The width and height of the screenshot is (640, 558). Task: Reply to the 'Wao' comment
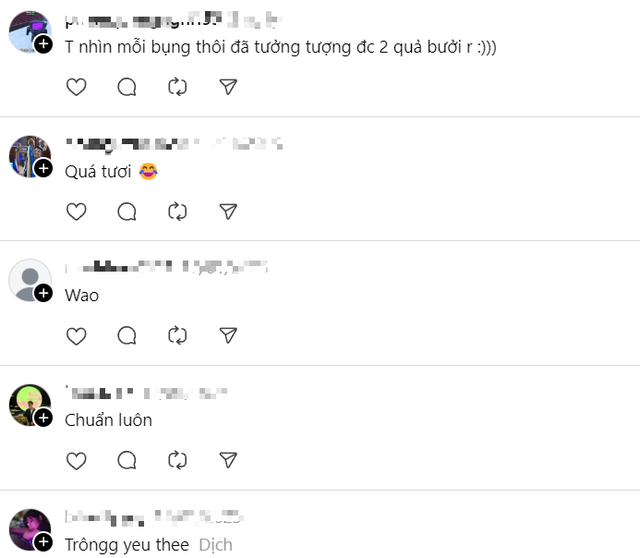(x=127, y=336)
